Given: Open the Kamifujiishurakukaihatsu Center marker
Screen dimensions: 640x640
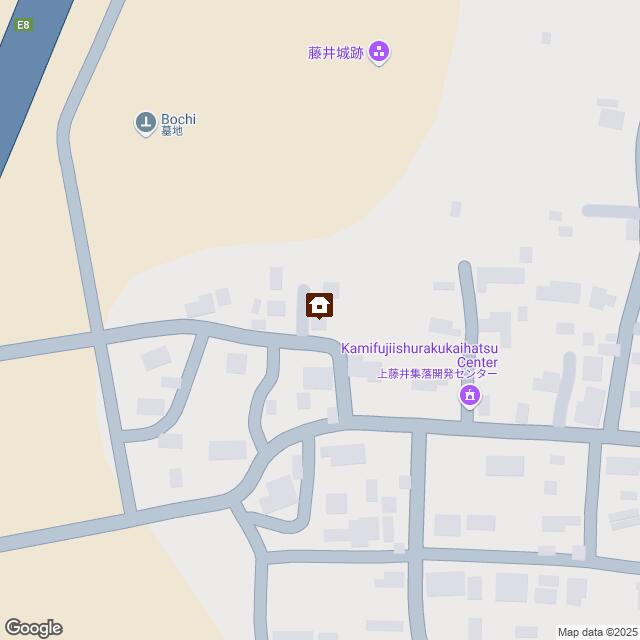Looking at the screenshot, I should [469, 398].
